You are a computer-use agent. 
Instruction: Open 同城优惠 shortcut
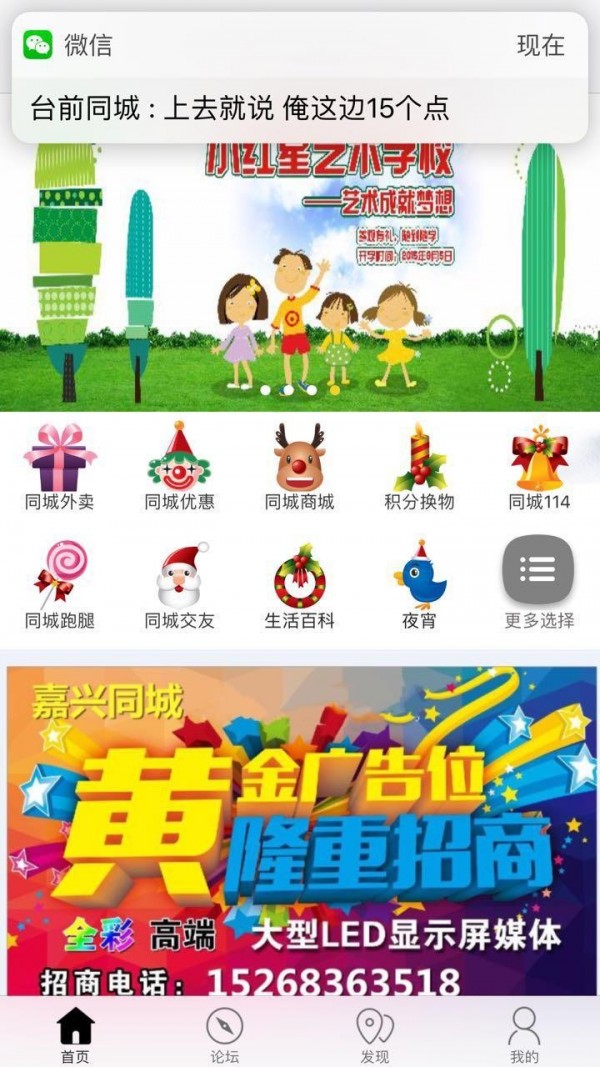point(180,467)
